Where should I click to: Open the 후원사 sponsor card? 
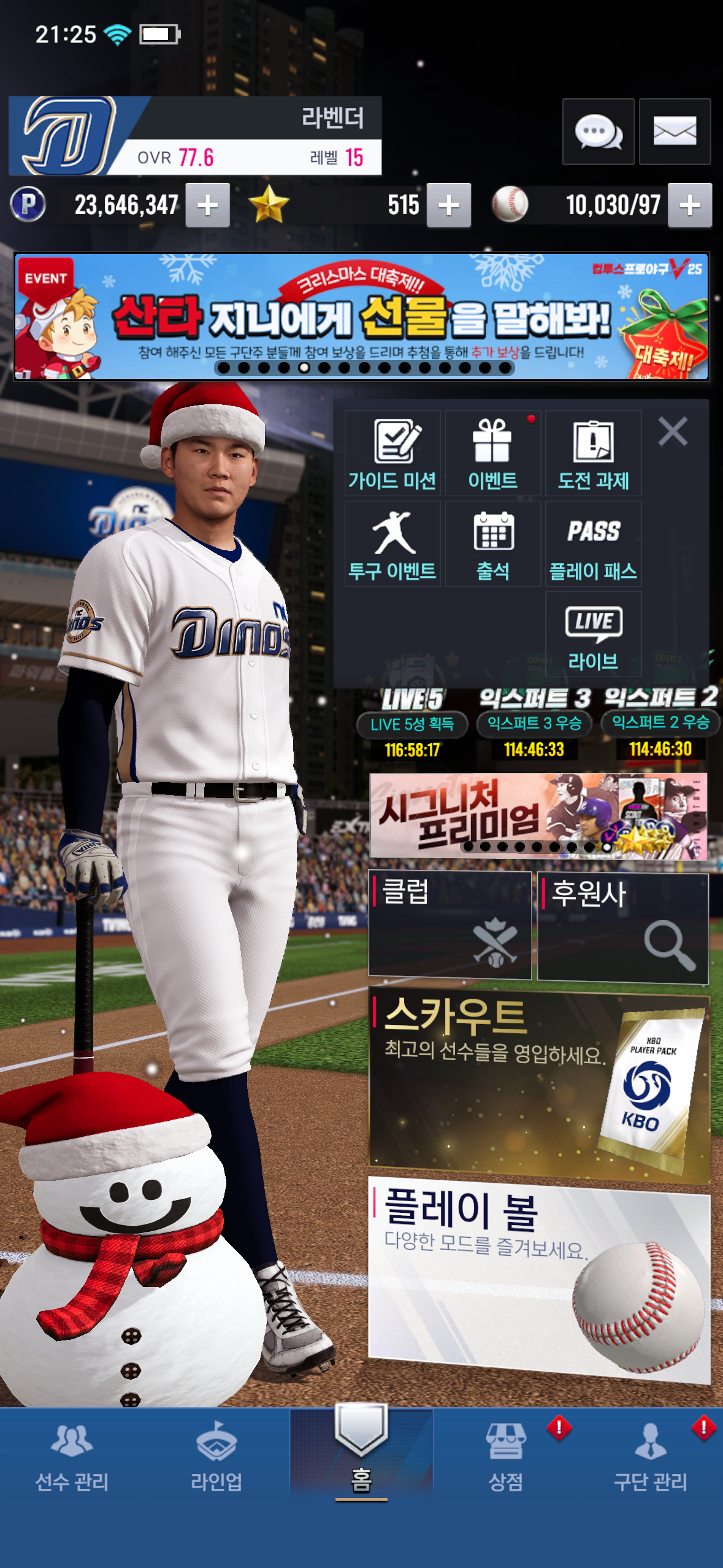click(622, 927)
